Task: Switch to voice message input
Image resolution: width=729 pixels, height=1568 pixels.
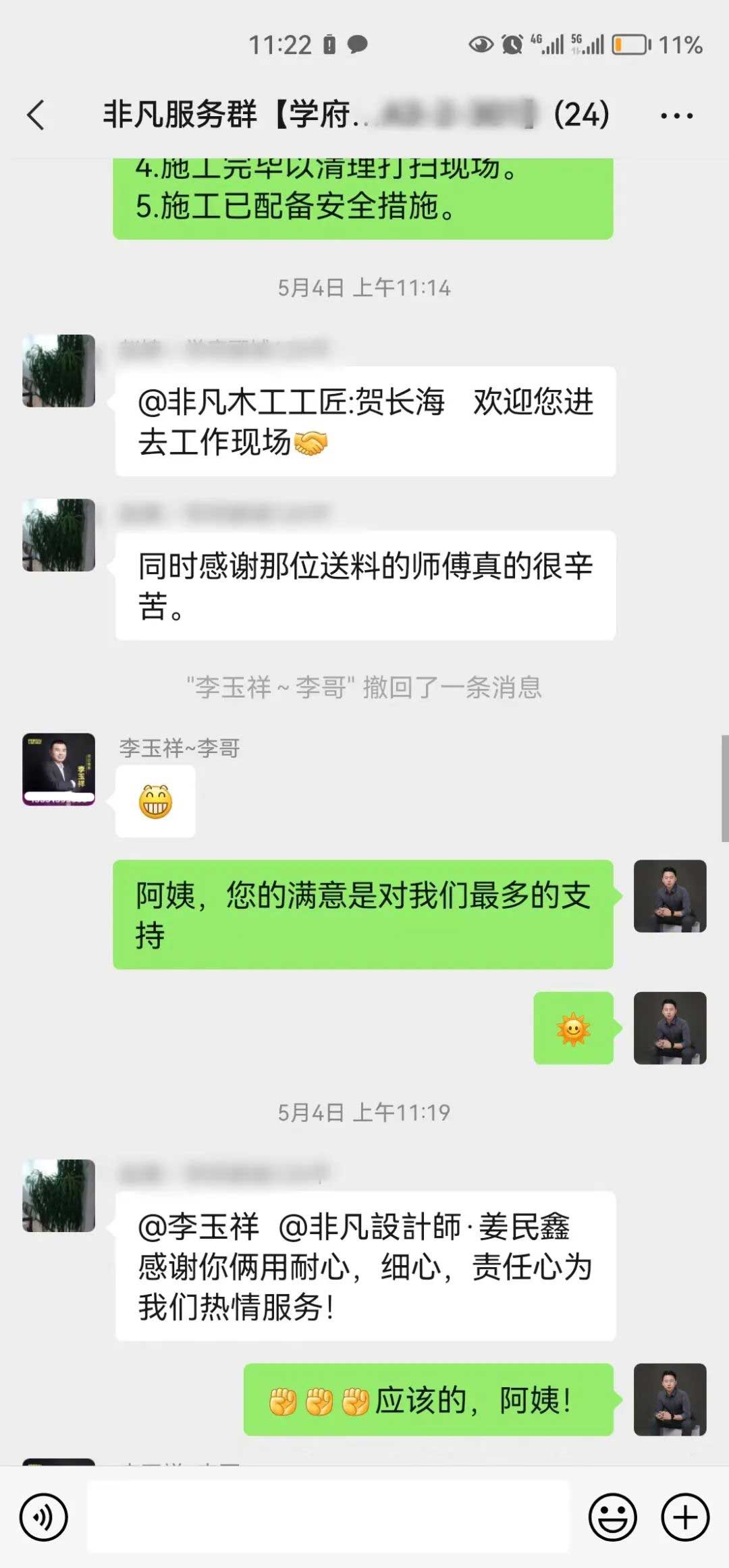Action: [44, 1517]
